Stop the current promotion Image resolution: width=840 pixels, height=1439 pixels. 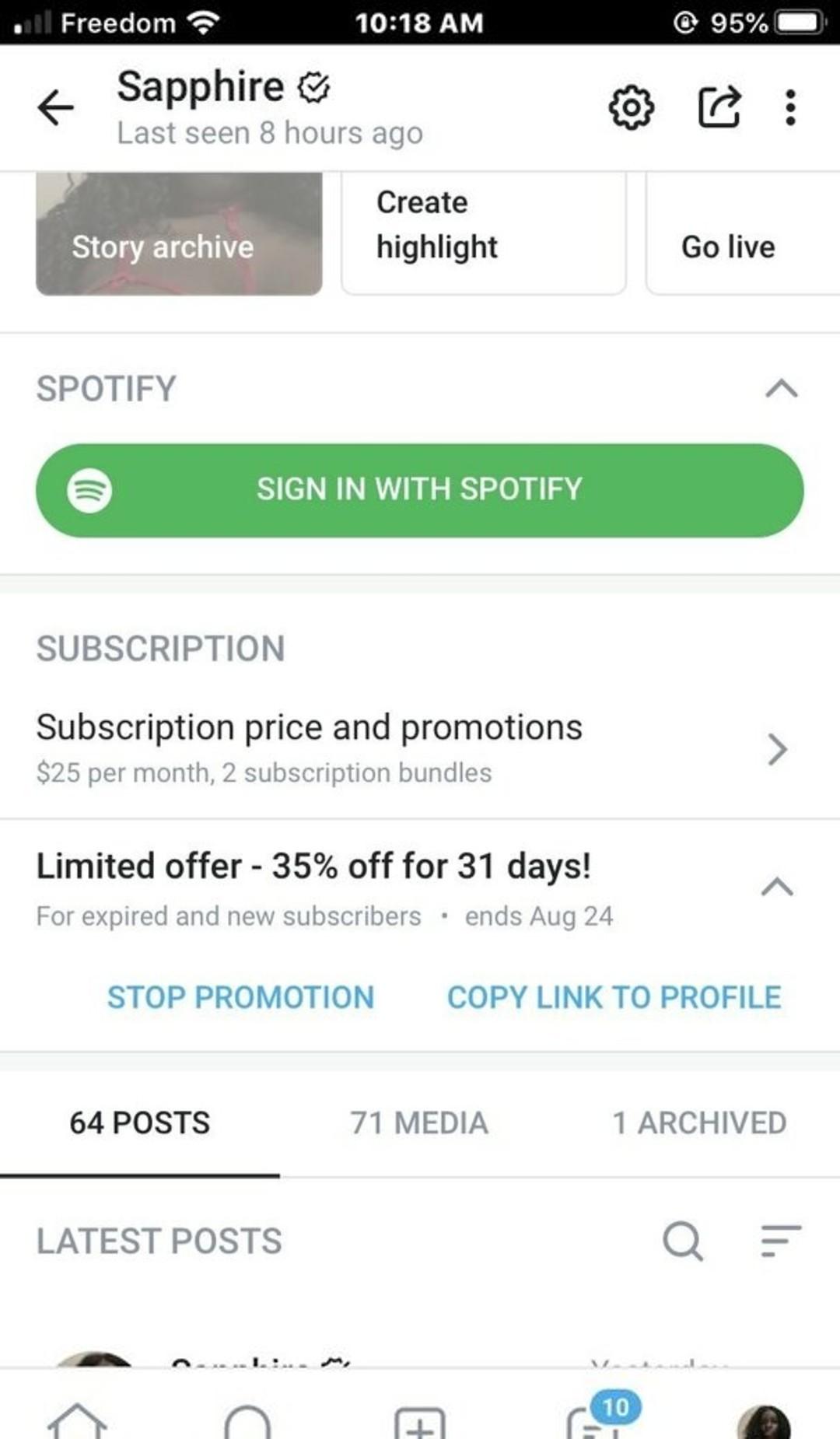(240, 997)
